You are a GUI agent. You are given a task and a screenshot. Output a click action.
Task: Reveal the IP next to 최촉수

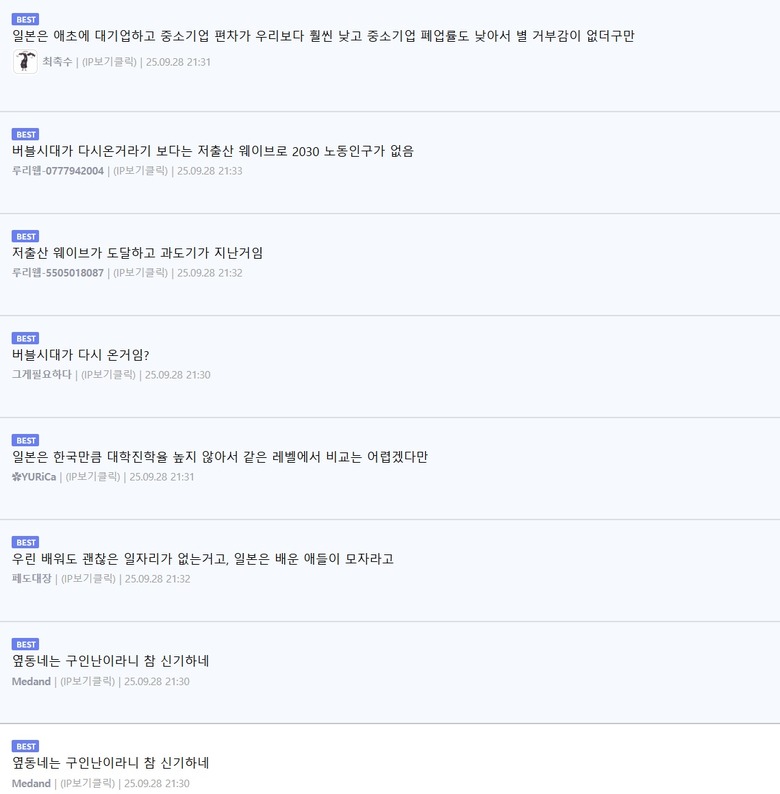click(108, 62)
